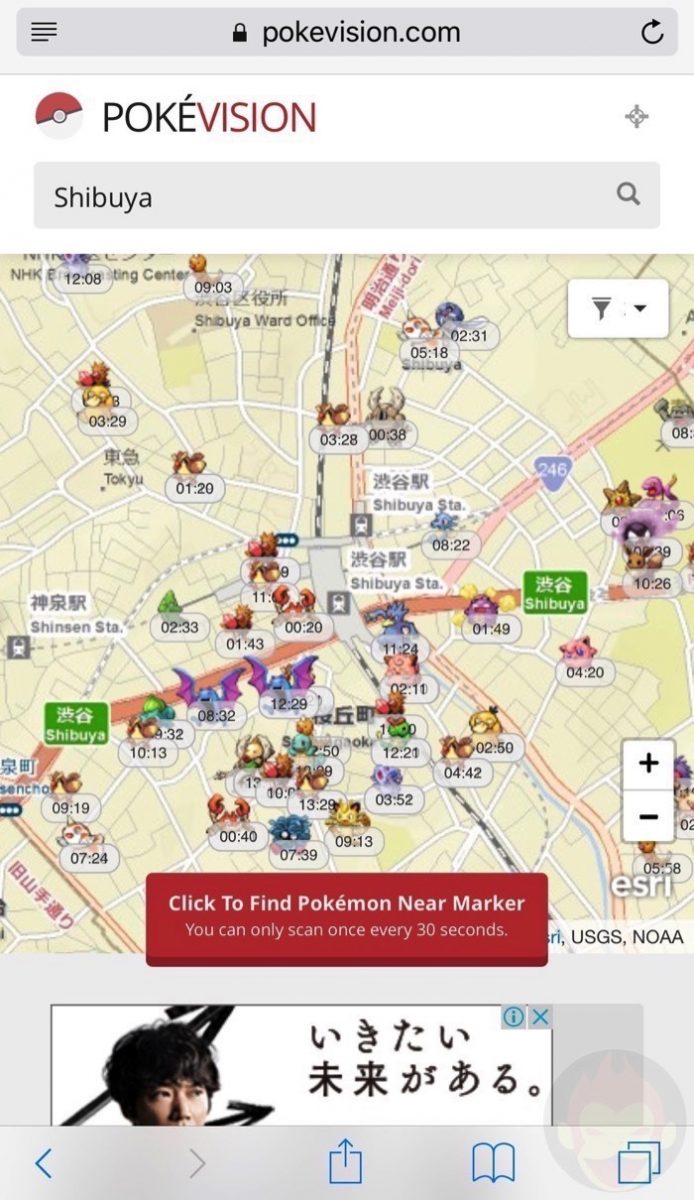Reload the page

(x=652, y=33)
